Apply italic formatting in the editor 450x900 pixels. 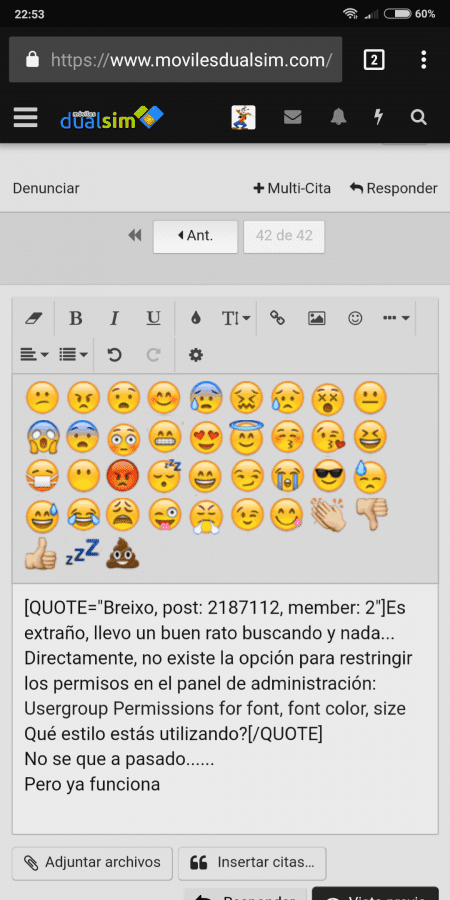pyautogui.click(x=114, y=318)
